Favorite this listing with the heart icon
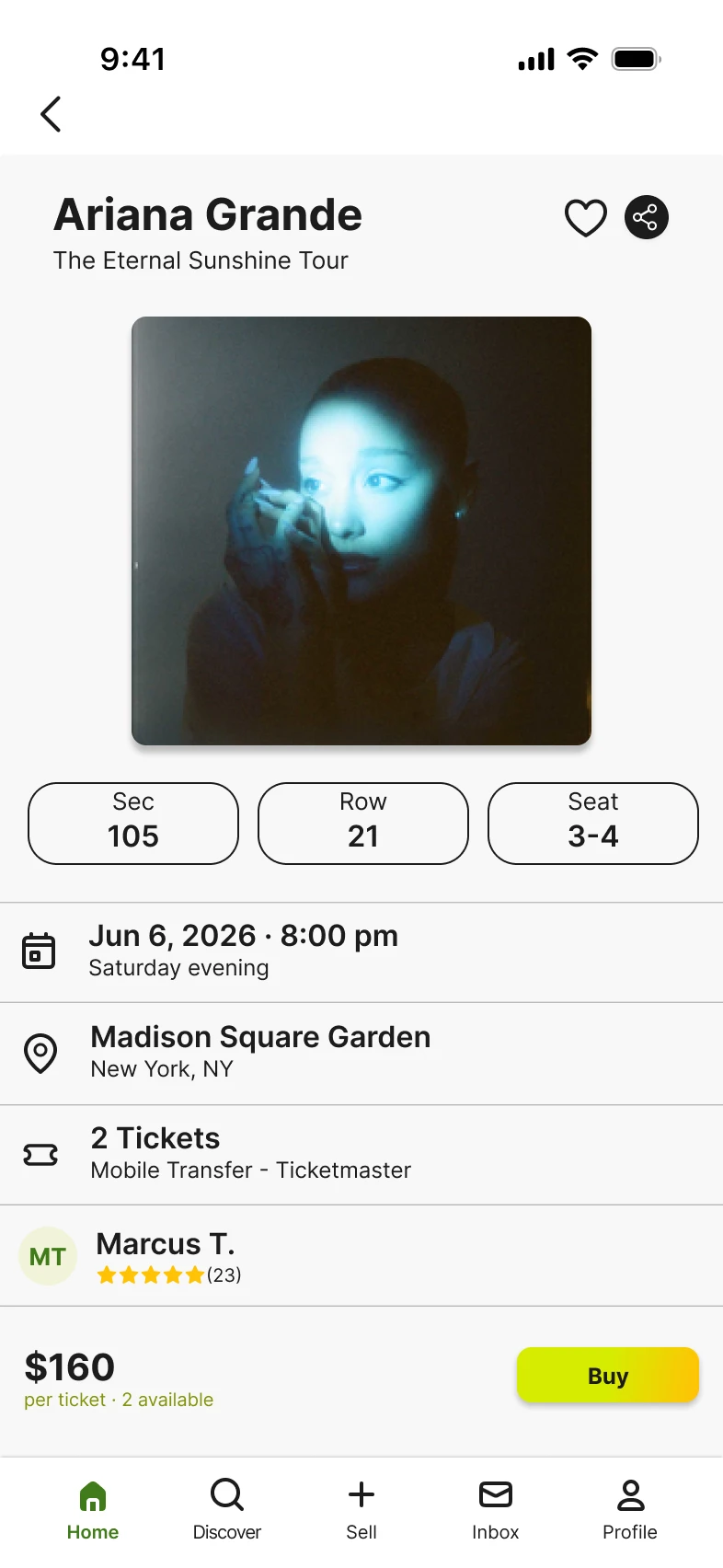The width and height of the screenshot is (723, 1568). [x=585, y=218]
